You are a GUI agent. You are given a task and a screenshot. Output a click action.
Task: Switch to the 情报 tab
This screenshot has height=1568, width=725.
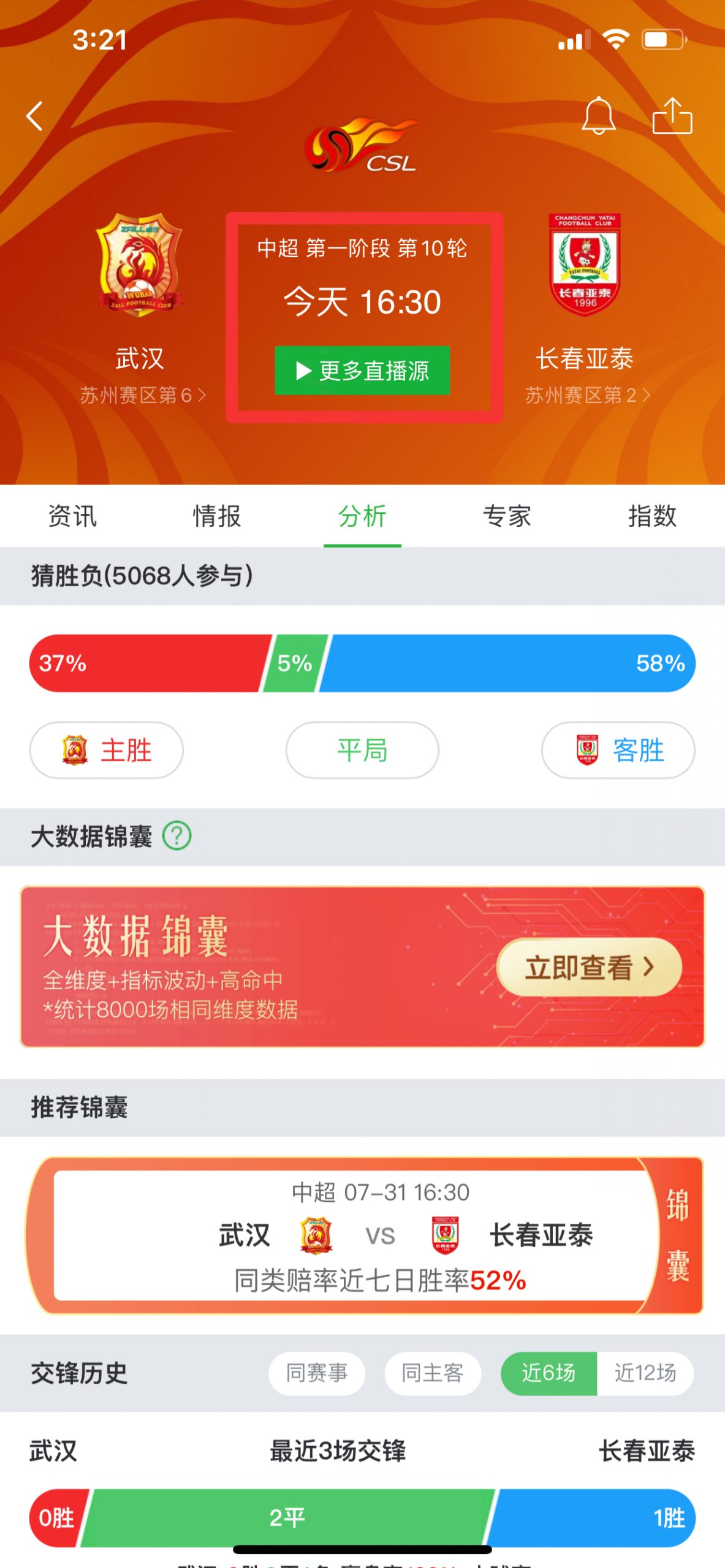click(217, 516)
